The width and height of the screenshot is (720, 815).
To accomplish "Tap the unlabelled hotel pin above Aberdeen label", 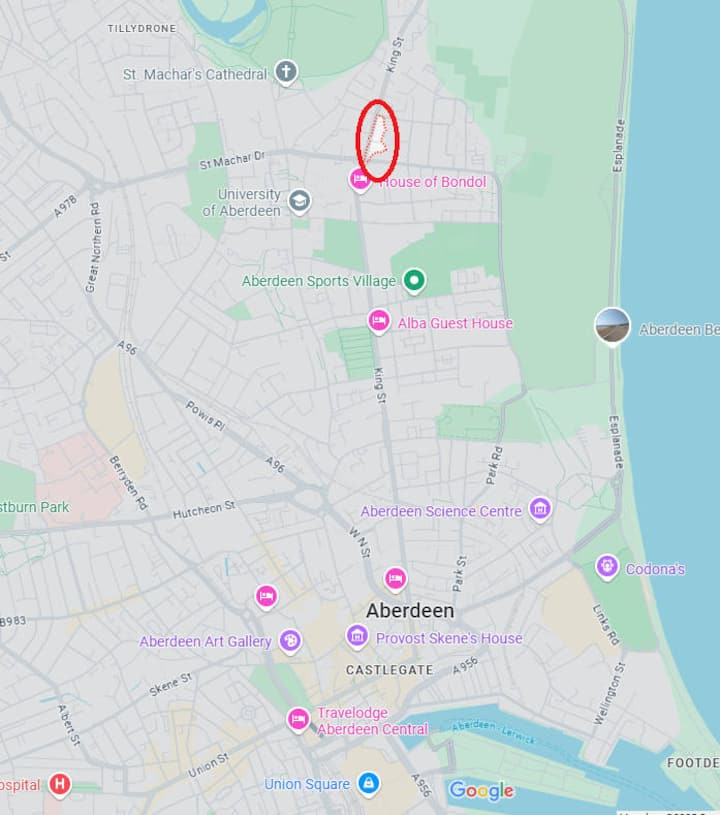I will [x=395, y=579].
